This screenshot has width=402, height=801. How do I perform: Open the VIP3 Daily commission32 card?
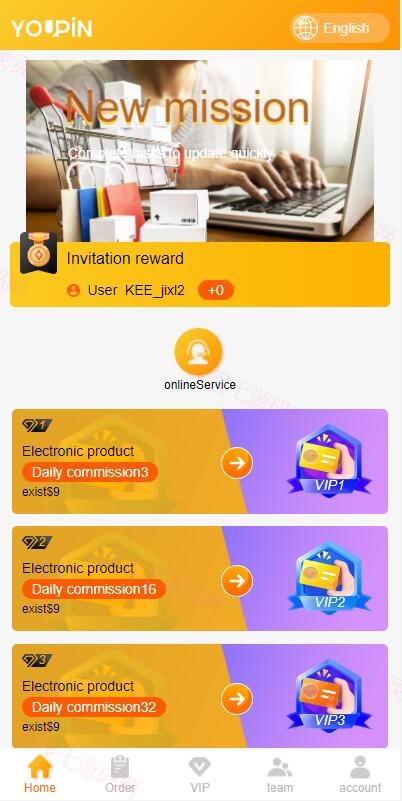point(200,696)
